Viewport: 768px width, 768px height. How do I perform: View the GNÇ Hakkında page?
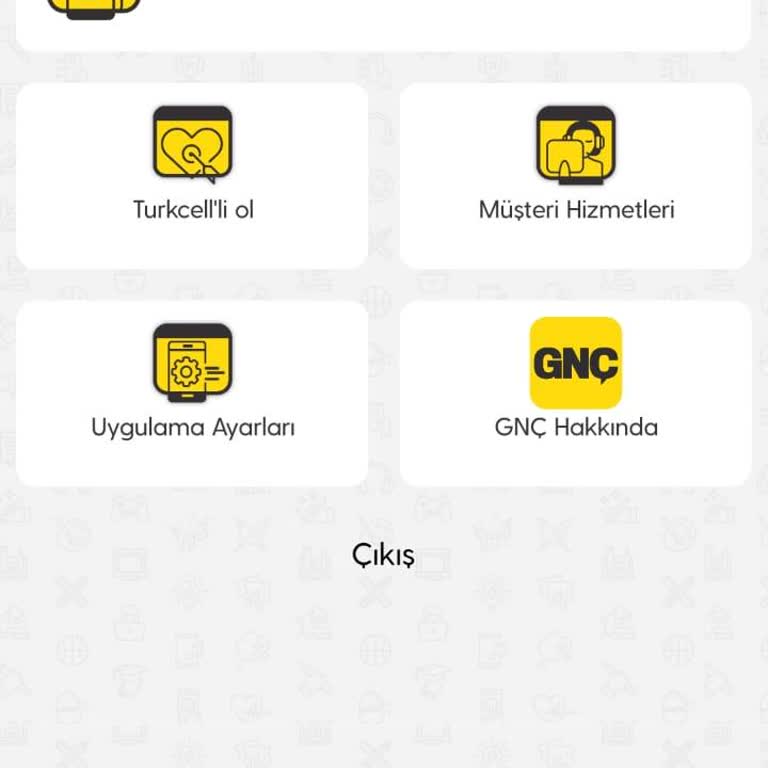pos(576,393)
